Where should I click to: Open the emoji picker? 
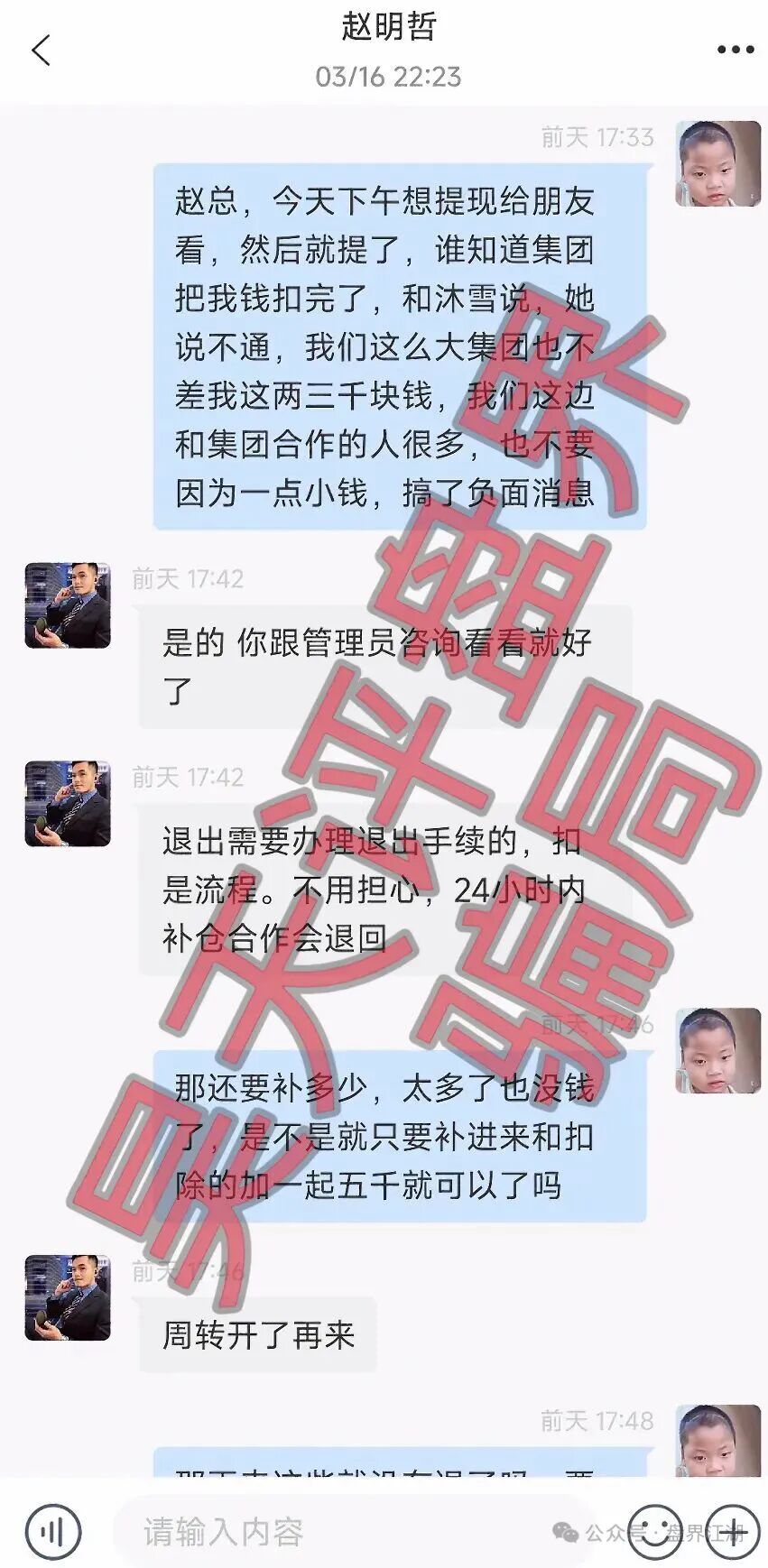652,1531
